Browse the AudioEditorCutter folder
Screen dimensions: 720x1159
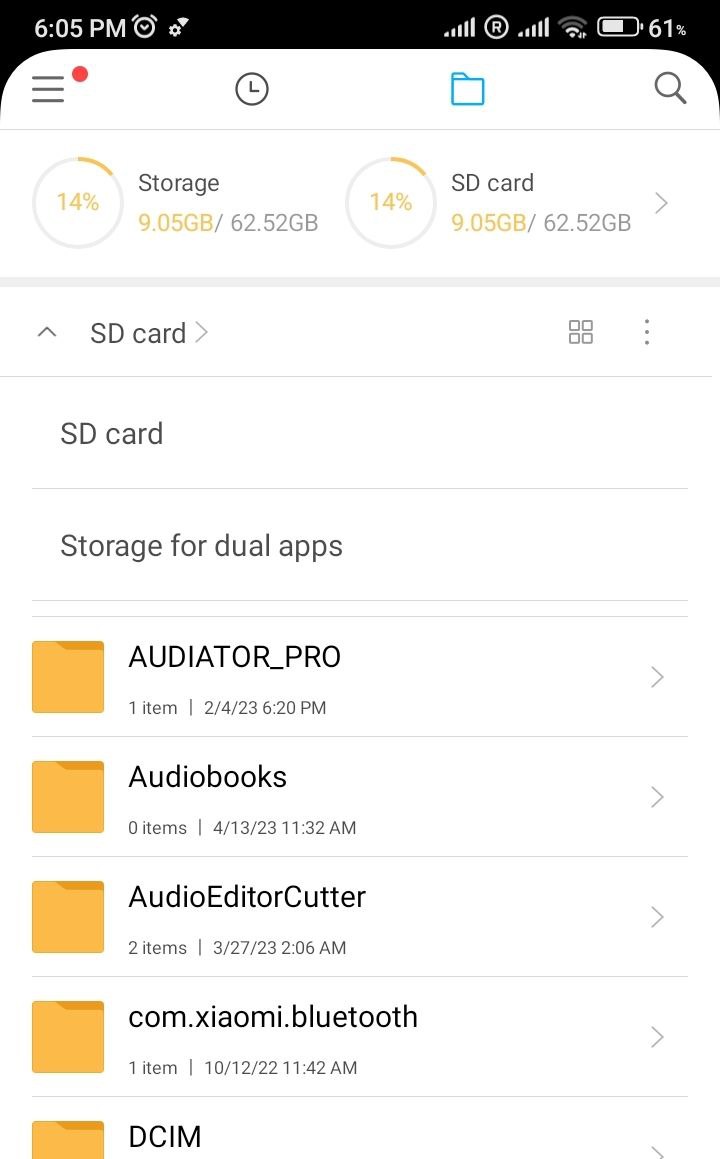tap(360, 917)
